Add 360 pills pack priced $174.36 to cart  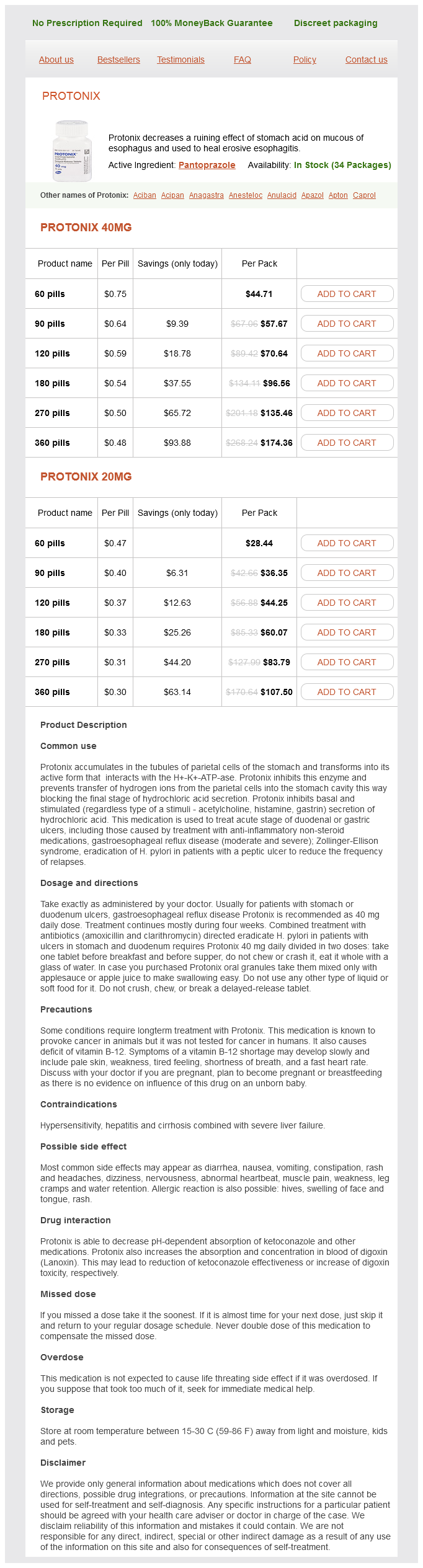coord(347,443)
